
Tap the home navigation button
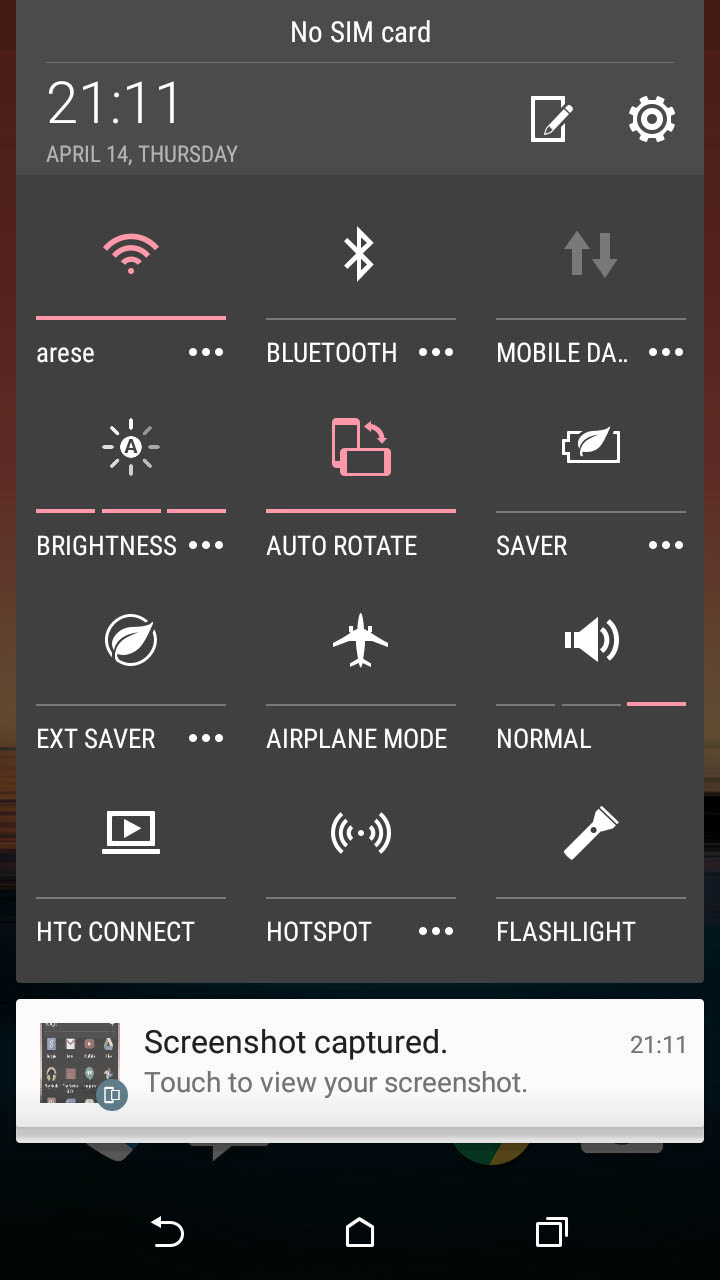360,1233
